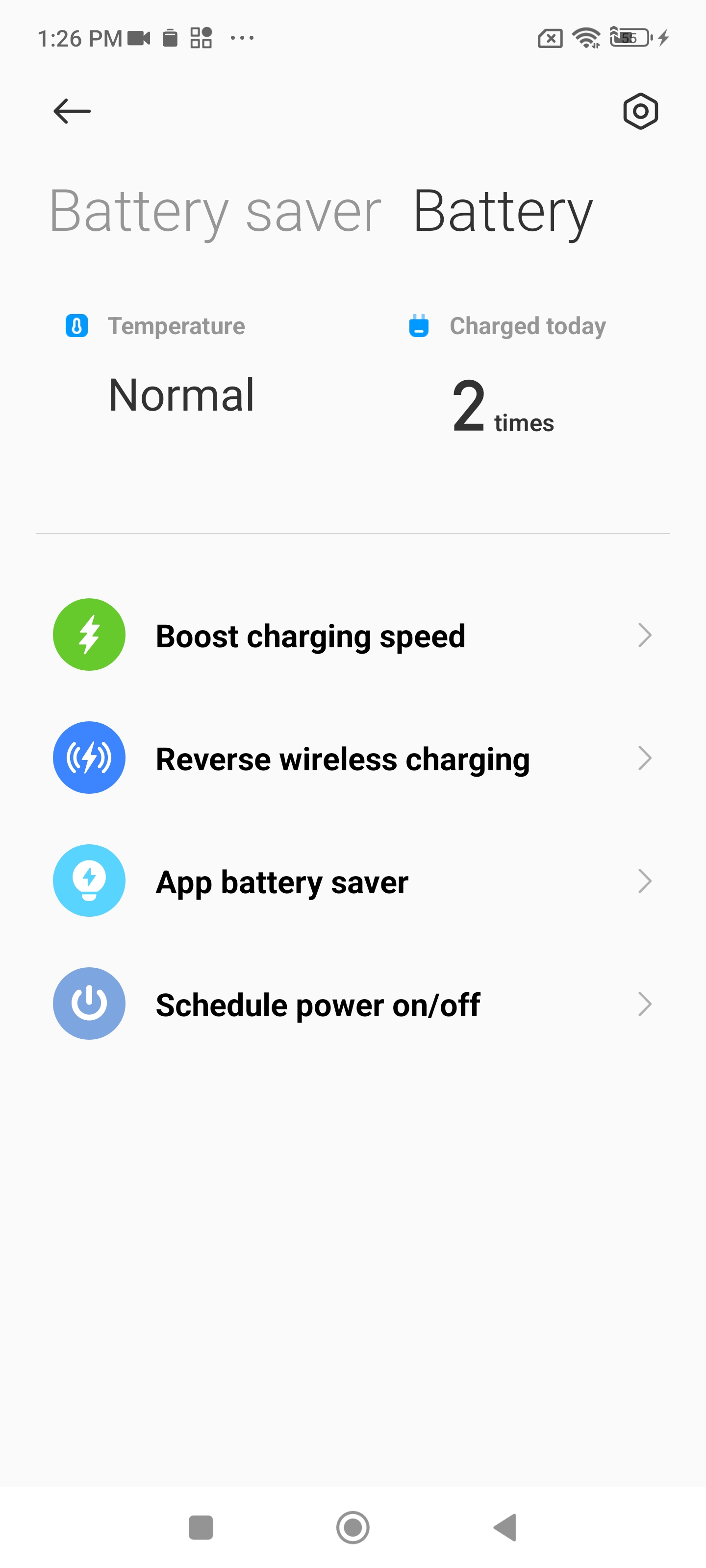Select the Battery tab

[x=503, y=212]
